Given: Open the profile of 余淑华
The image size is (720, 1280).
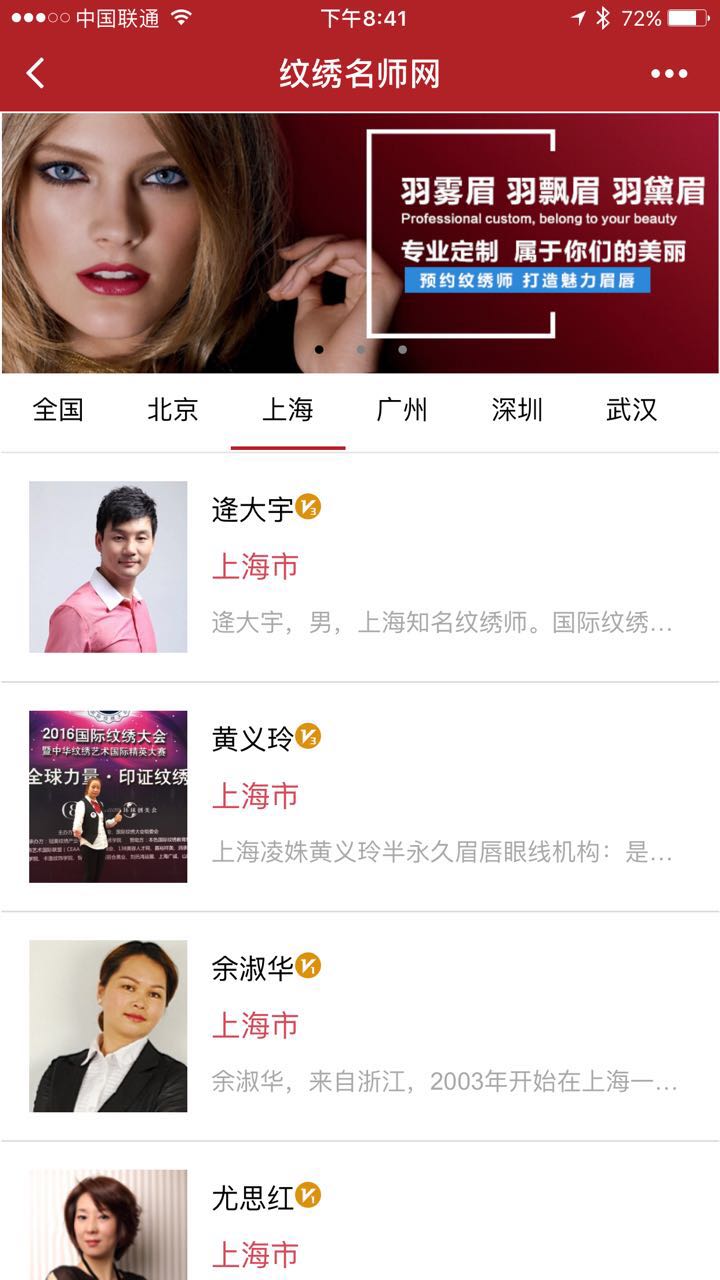Looking at the screenshot, I should coord(360,1025).
